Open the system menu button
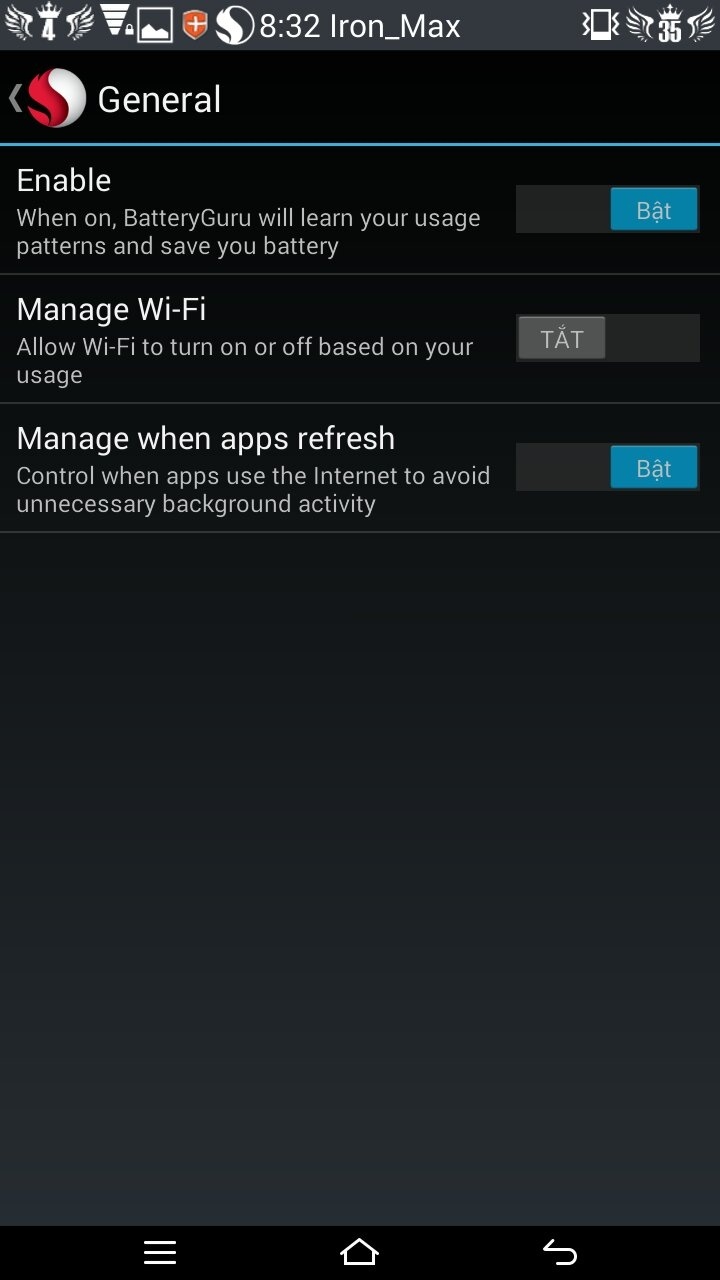The height and width of the screenshot is (1280, 720). 160,1252
